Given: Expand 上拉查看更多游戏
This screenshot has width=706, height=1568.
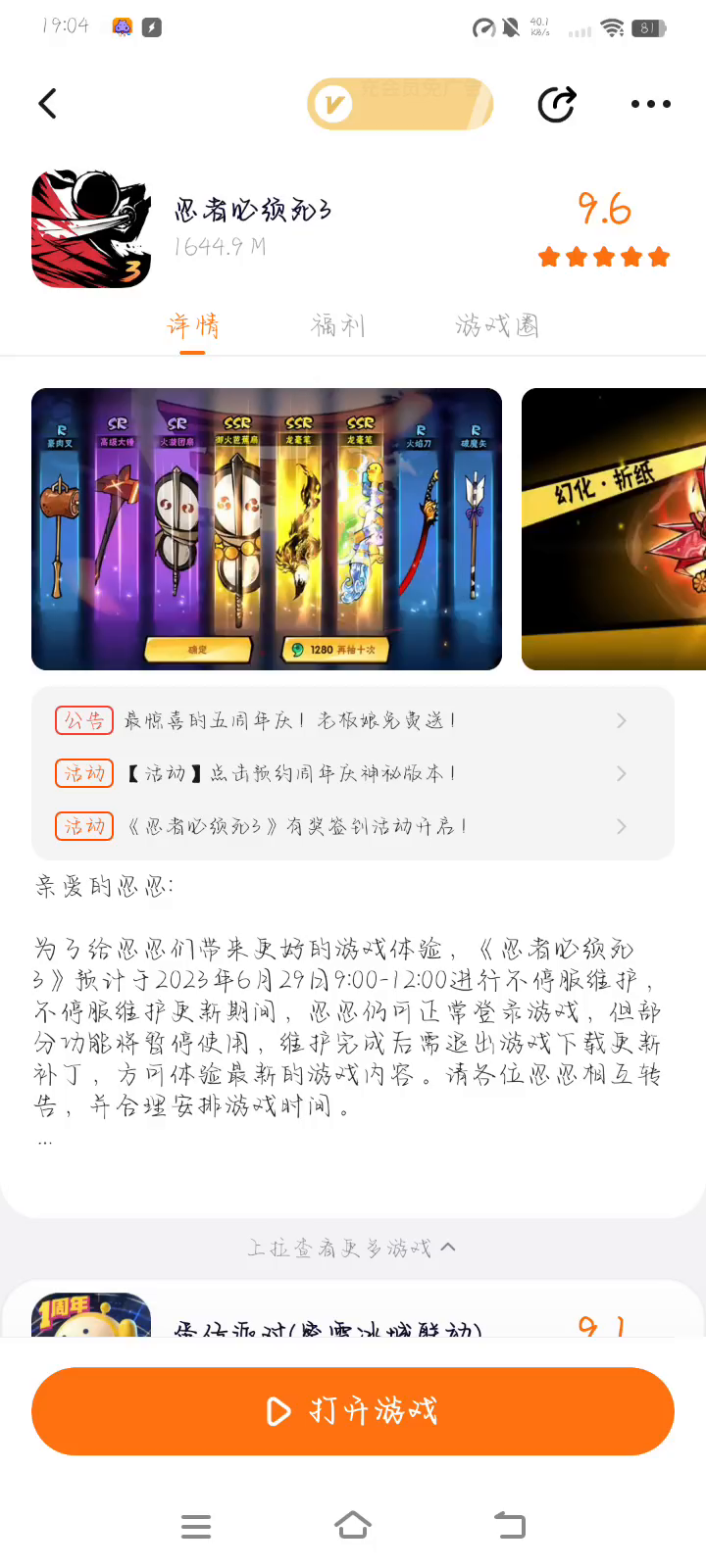Looking at the screenshot, I should click(x=351, y=1248).
